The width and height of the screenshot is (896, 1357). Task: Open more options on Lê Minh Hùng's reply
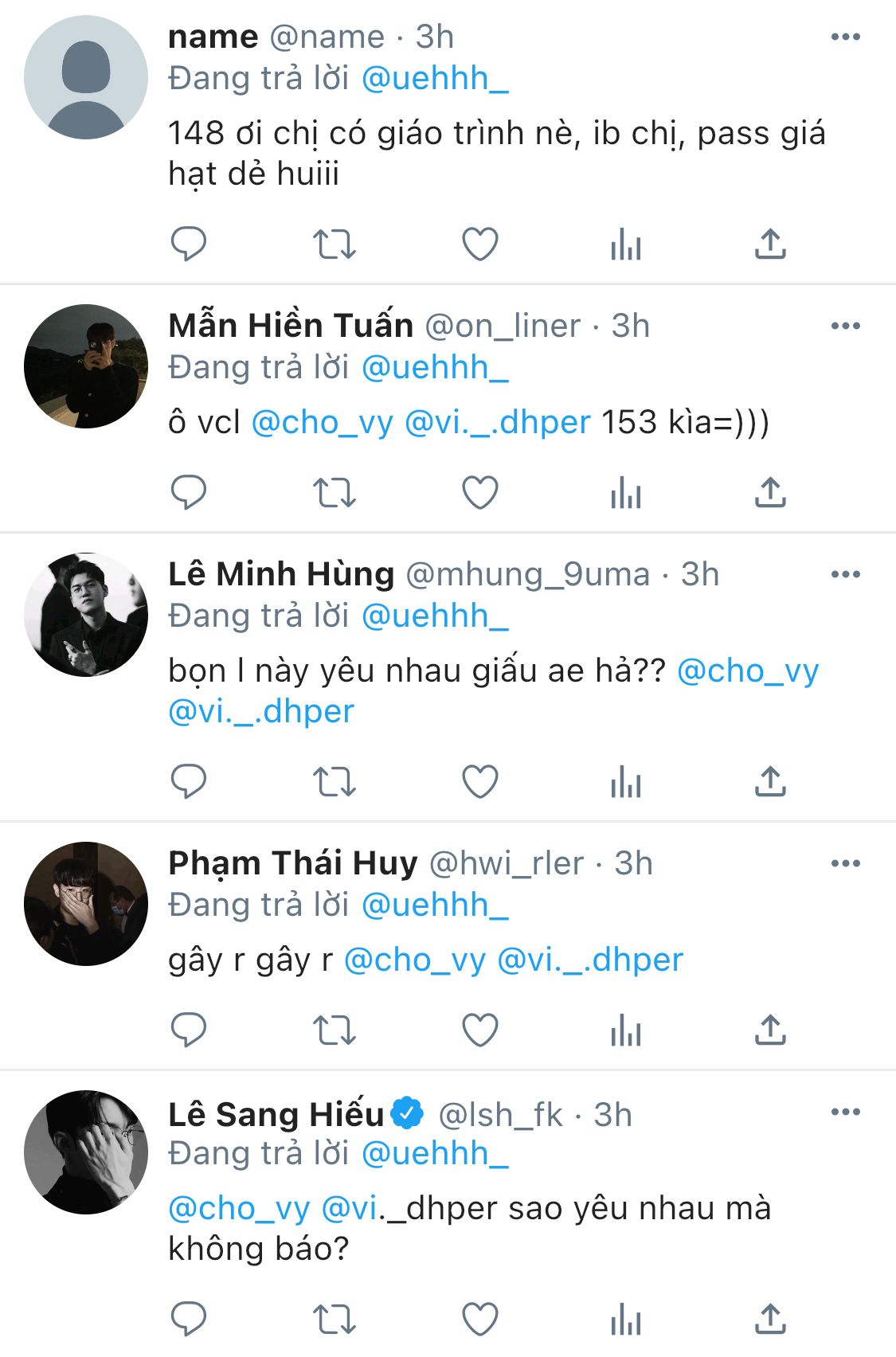[845, 574]
